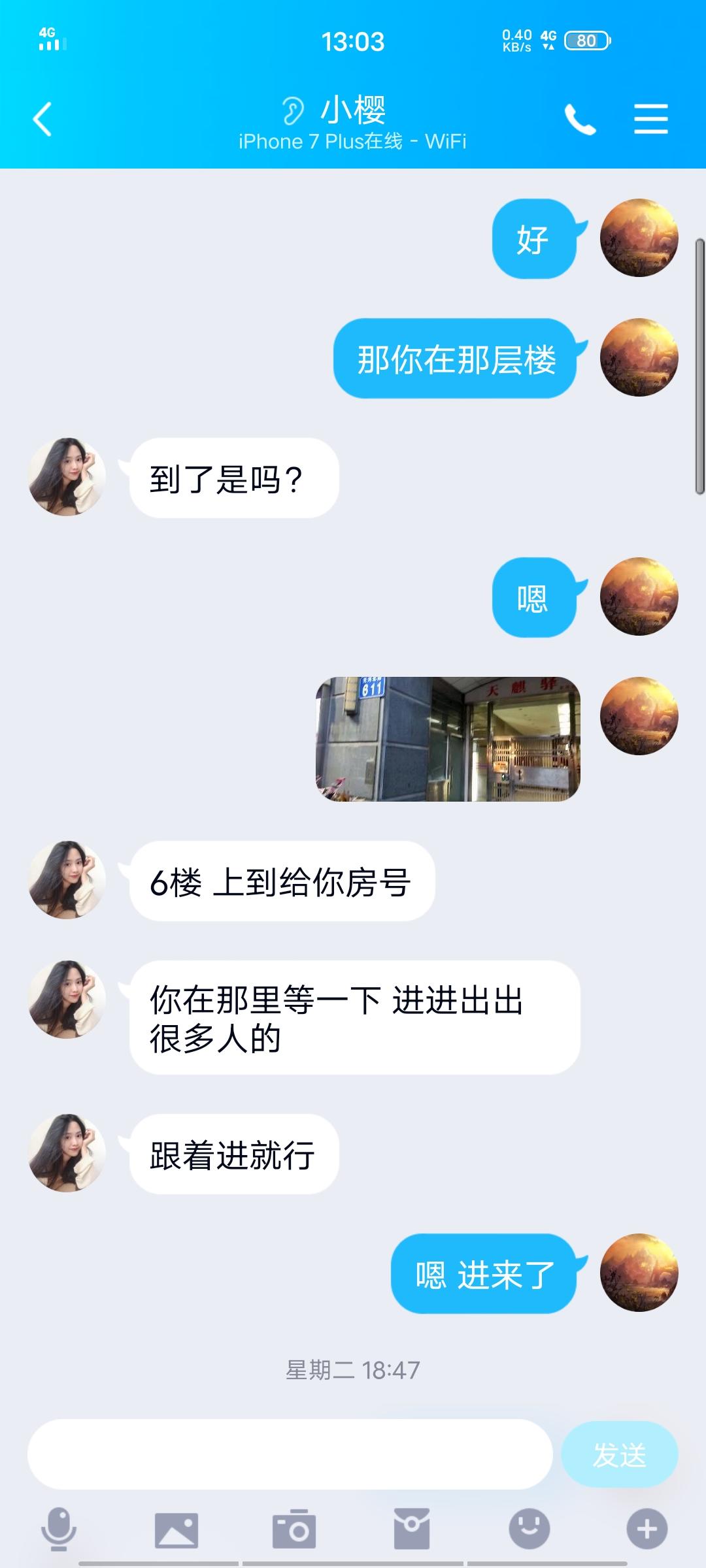The image size is (706, 1568).
Task: Go back from the chat with 小樱
Action: point(42,120)
